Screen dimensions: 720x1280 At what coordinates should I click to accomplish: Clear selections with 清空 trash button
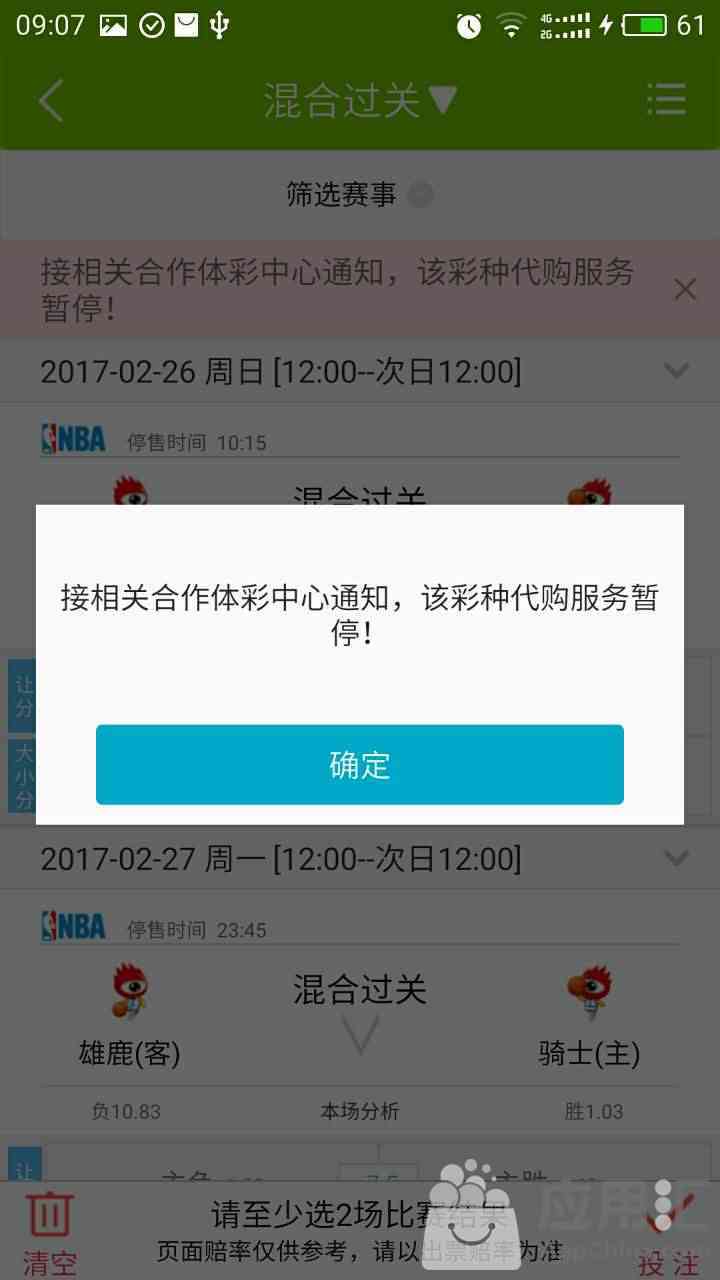(49, 1232)
